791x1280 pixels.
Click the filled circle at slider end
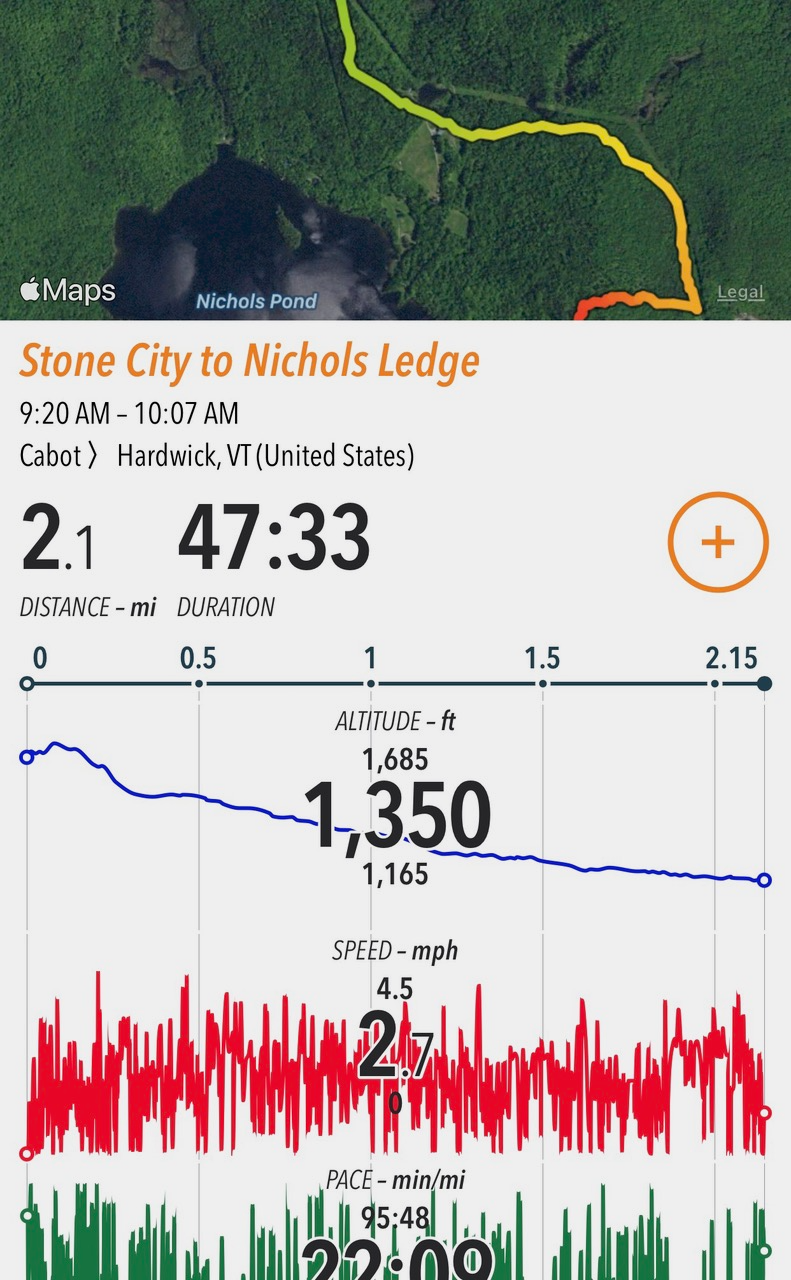pos(764,683)
